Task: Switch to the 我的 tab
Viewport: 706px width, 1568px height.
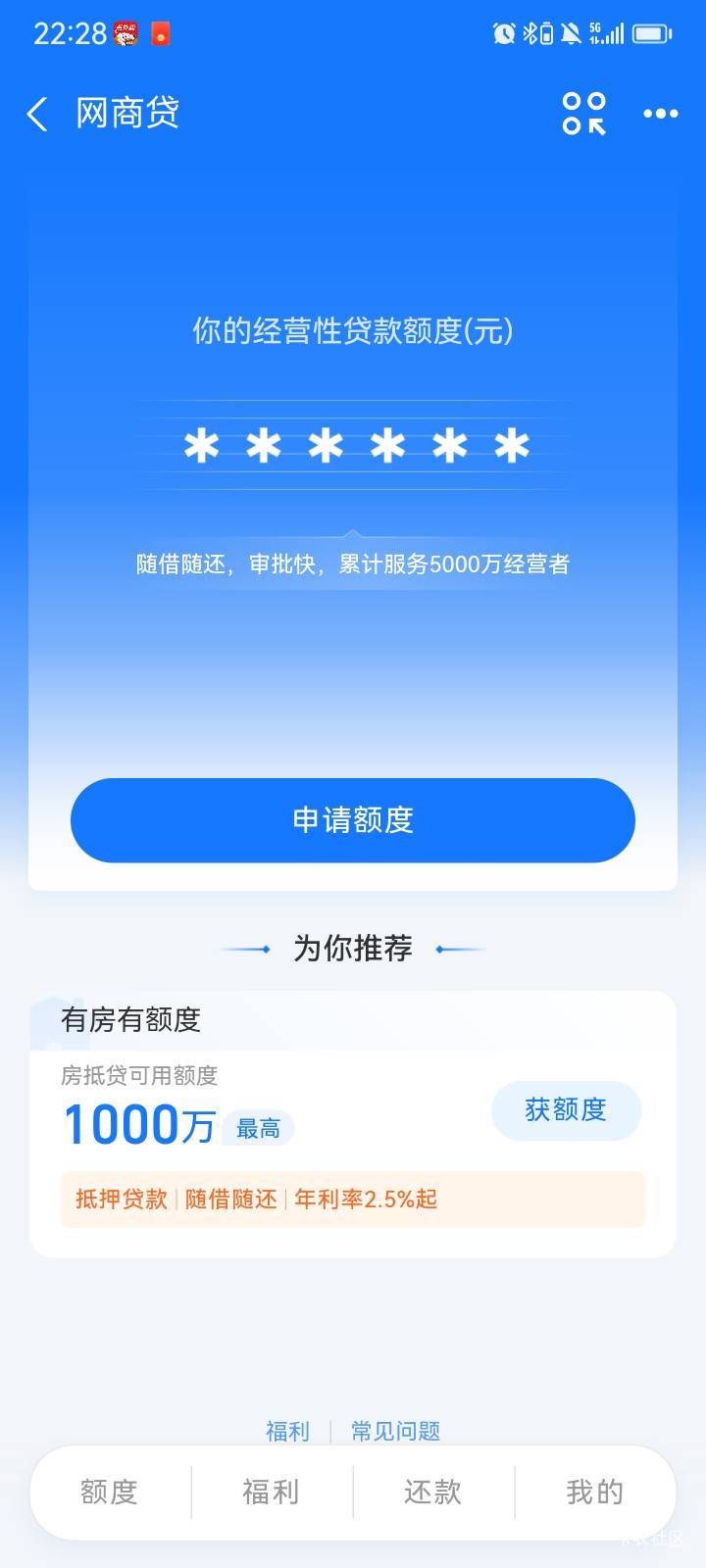Action: [x=594, y=1492]
